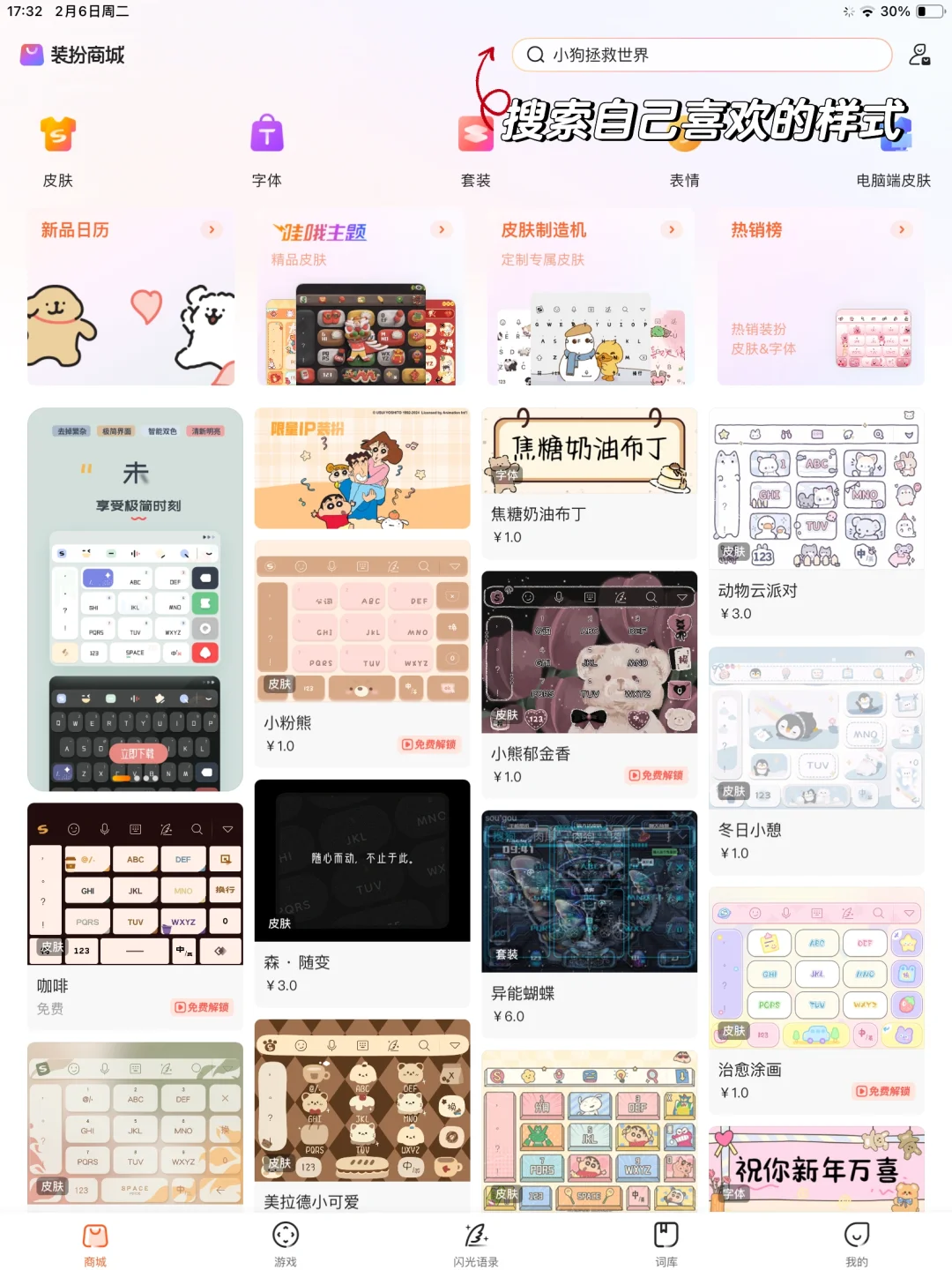Expand the 新品日历 section via its arrow
The height and width of the screenshot is (1270, 952).
pyautogui.click(x=212, y=229)
